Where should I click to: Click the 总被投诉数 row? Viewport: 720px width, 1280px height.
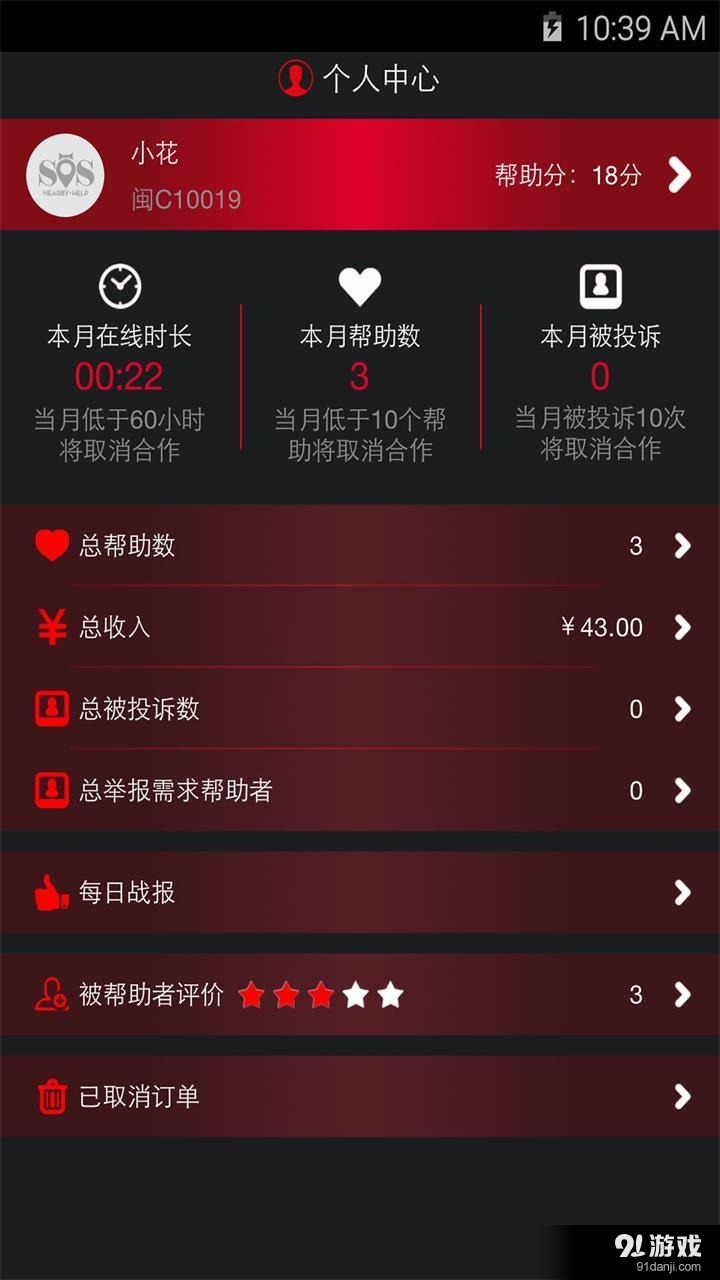pyautogui.click(x=360, y=709)
